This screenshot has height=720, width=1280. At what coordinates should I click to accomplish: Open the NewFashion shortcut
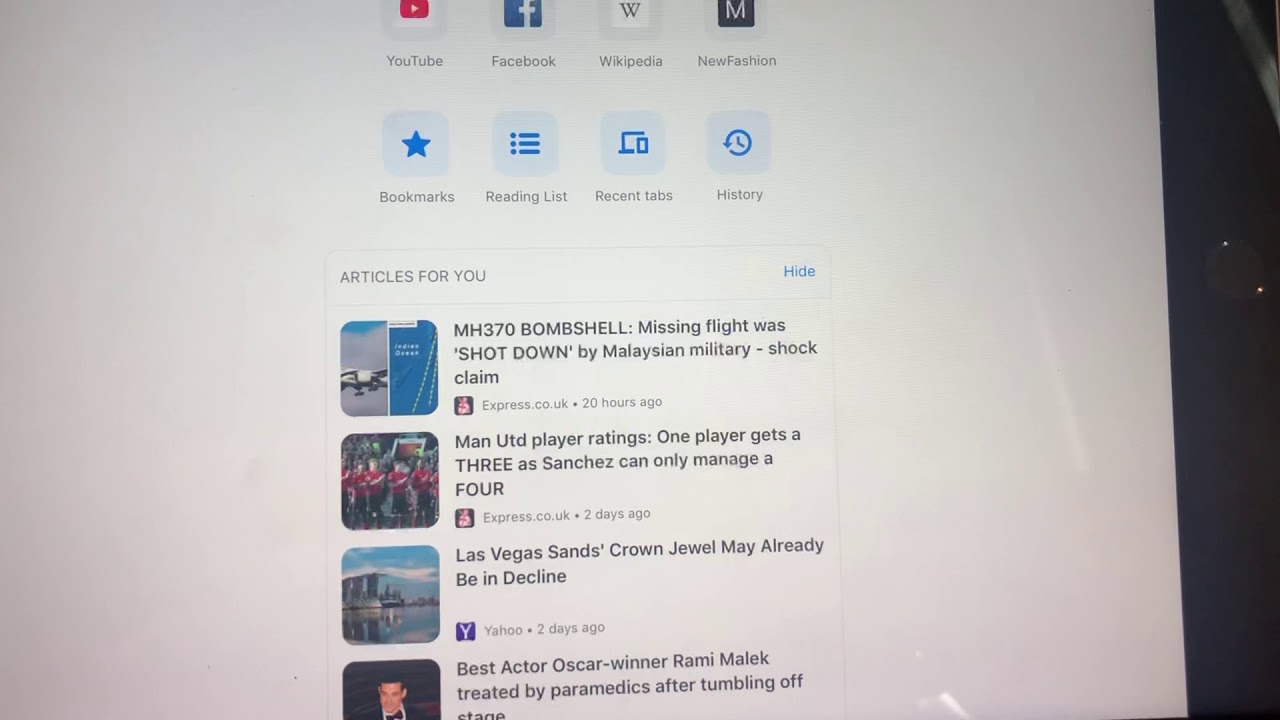click(736, 15)
